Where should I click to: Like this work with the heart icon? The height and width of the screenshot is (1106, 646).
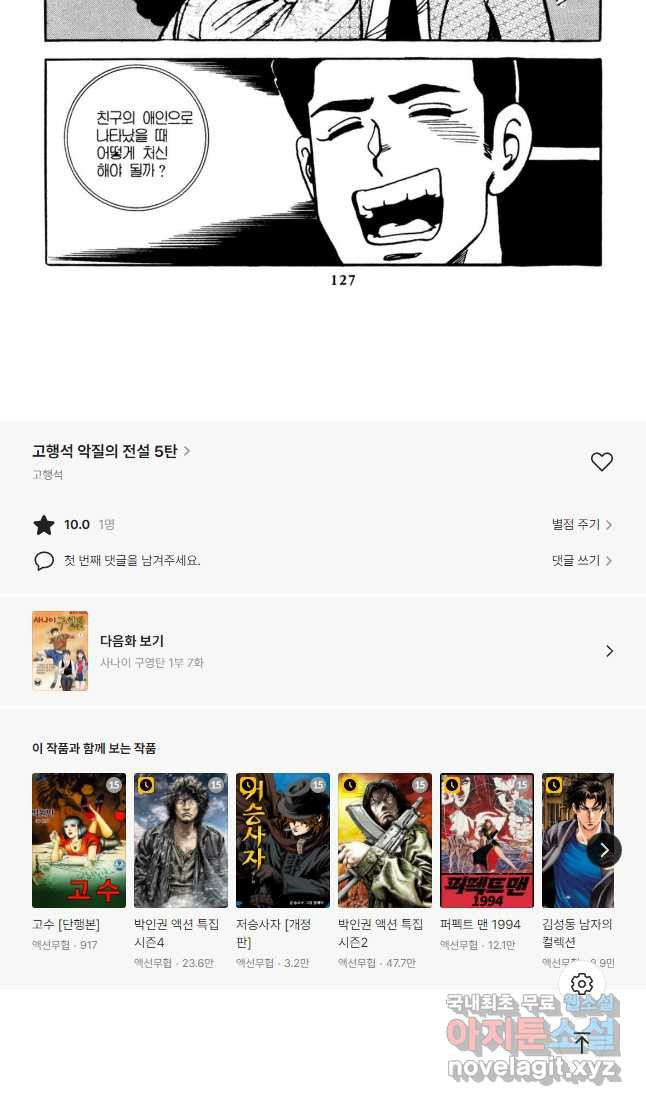tap(601, 462)
